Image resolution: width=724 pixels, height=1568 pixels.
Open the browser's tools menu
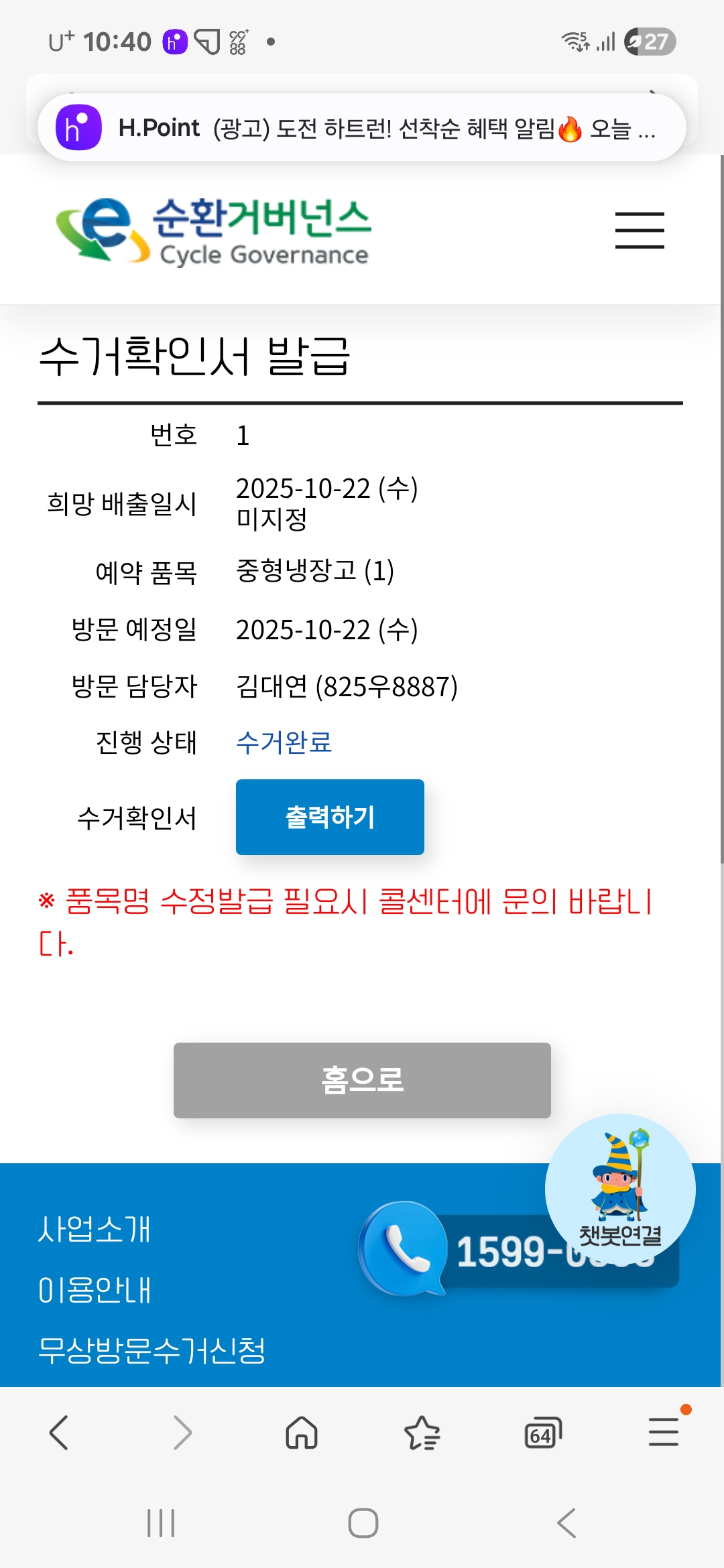pos(663,1433)
